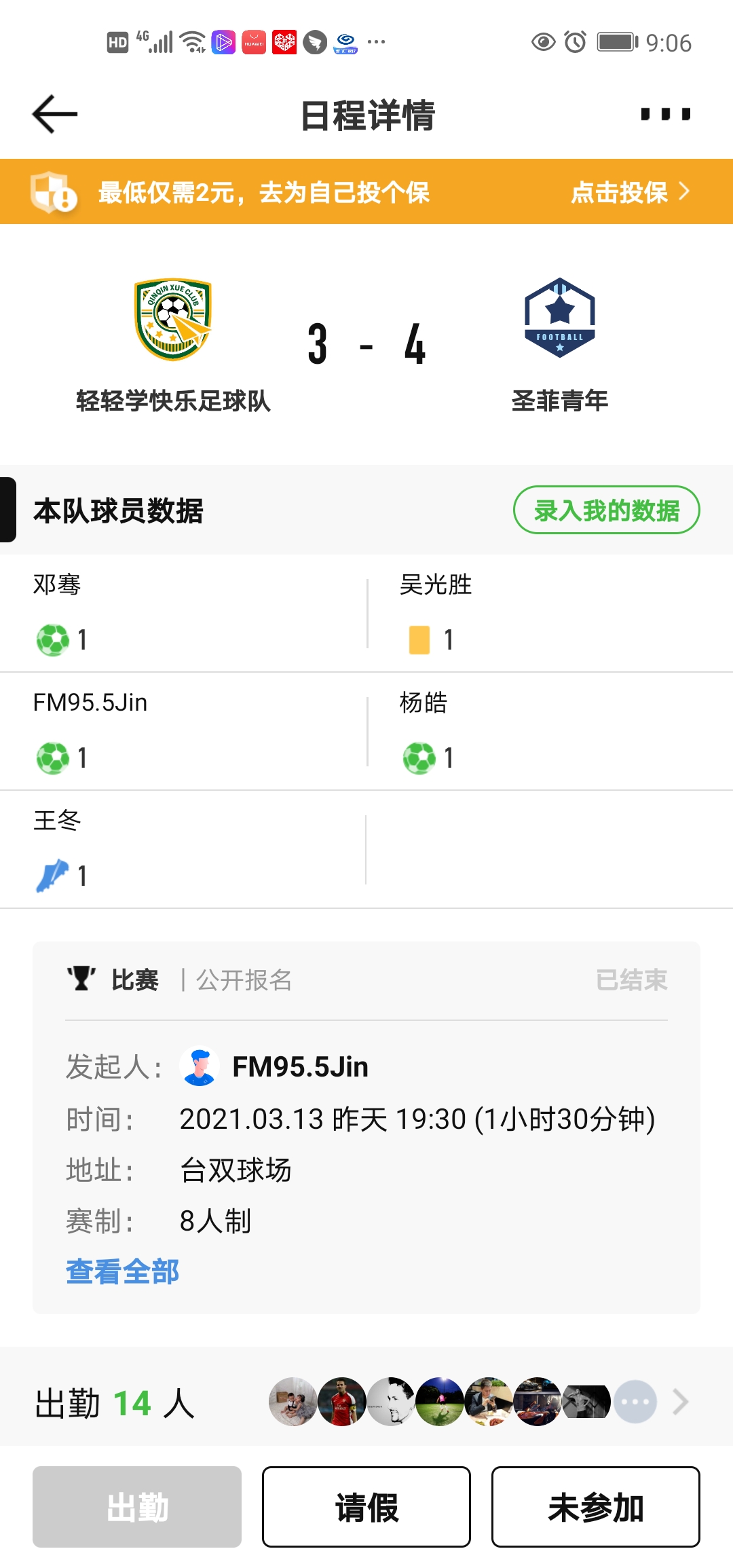Tap 点击投保 on the insurance banner
Viewport: 733px width, 1568px height.
630,192
